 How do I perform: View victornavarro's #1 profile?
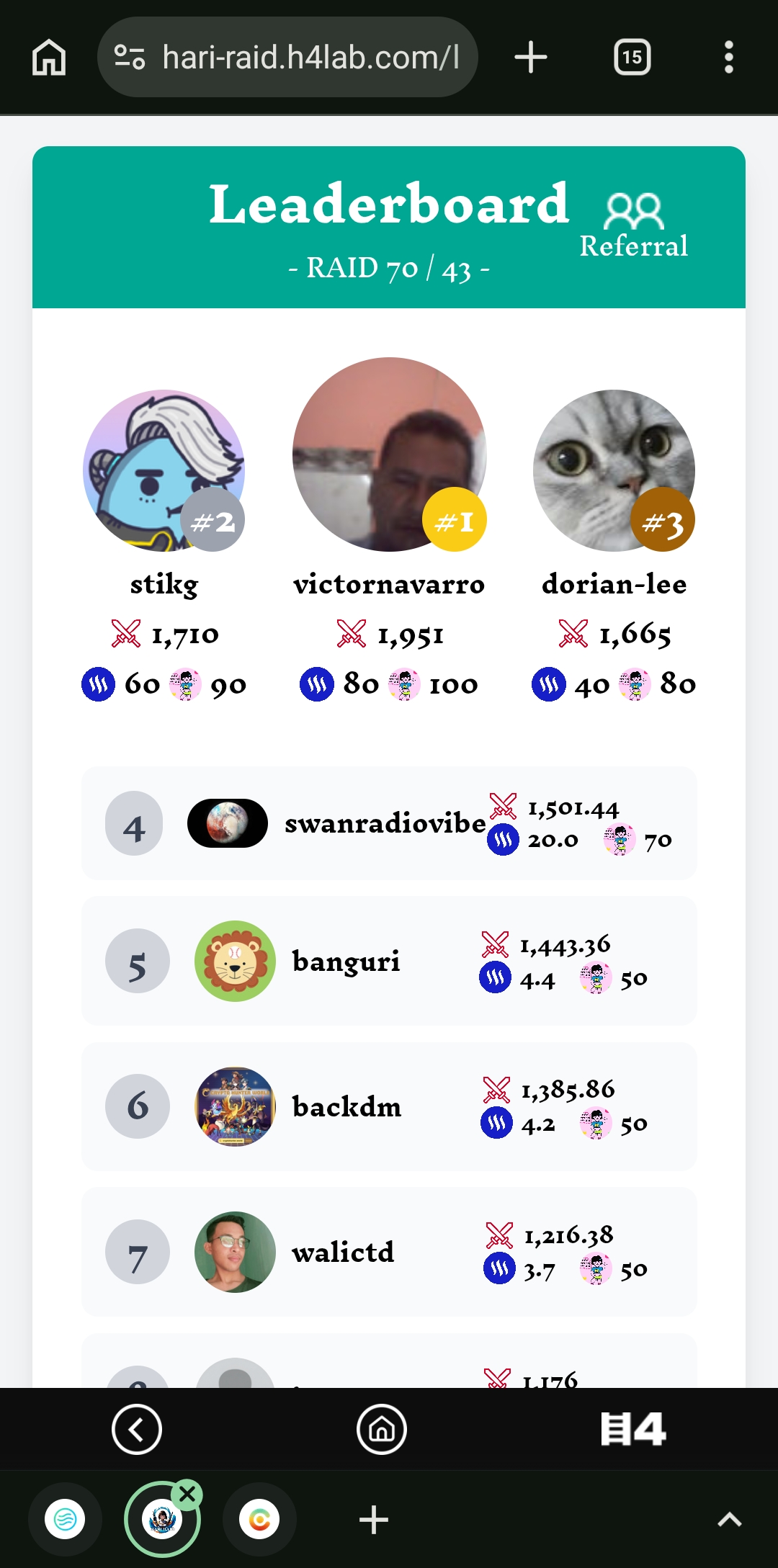(x=389, y=454)
